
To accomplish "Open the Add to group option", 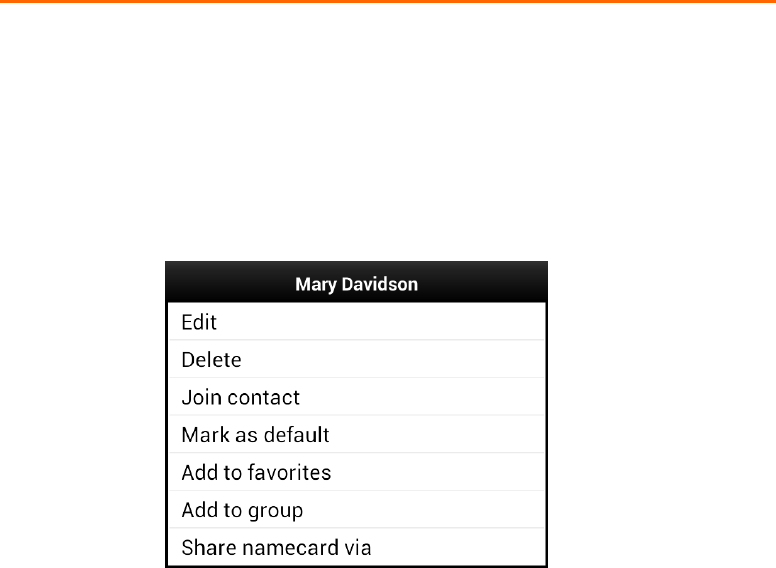I will pyautogui.click(x=356, y=510).
